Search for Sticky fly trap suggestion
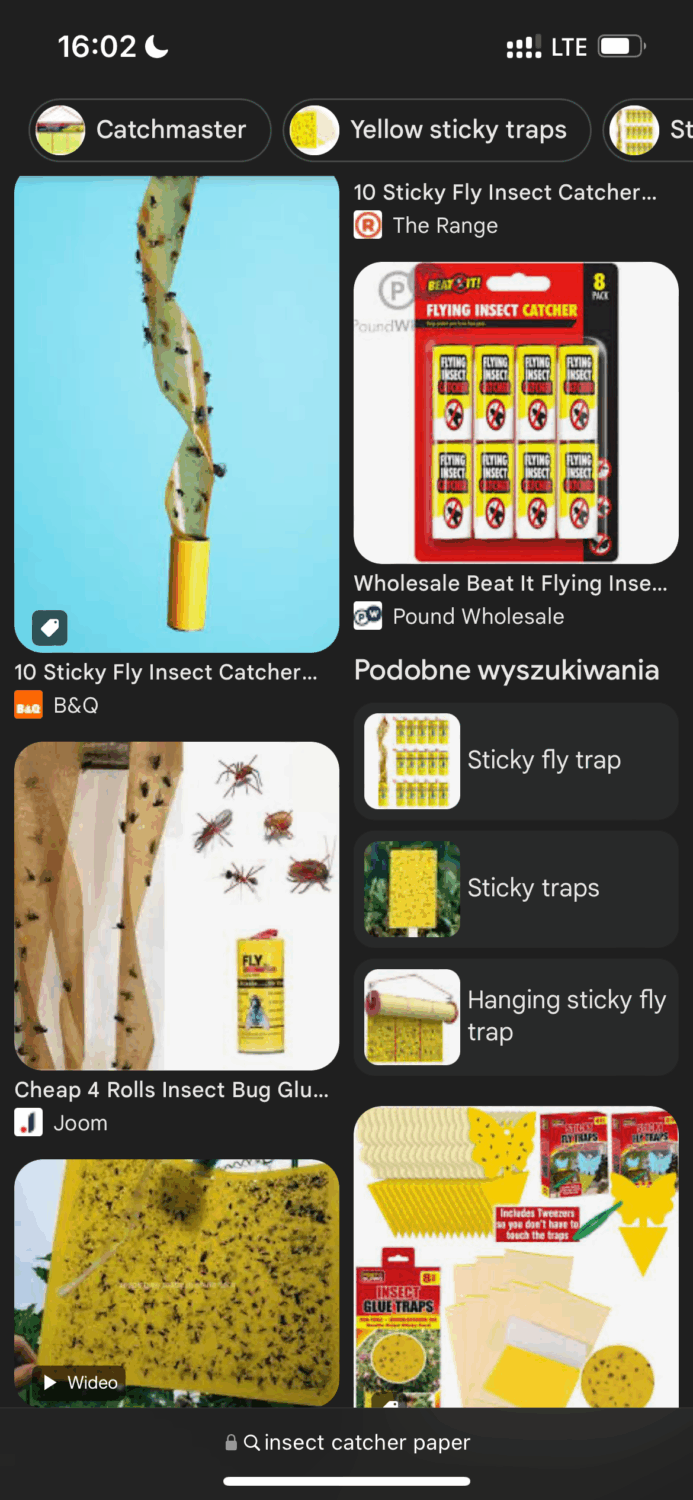 pos(516,761)
